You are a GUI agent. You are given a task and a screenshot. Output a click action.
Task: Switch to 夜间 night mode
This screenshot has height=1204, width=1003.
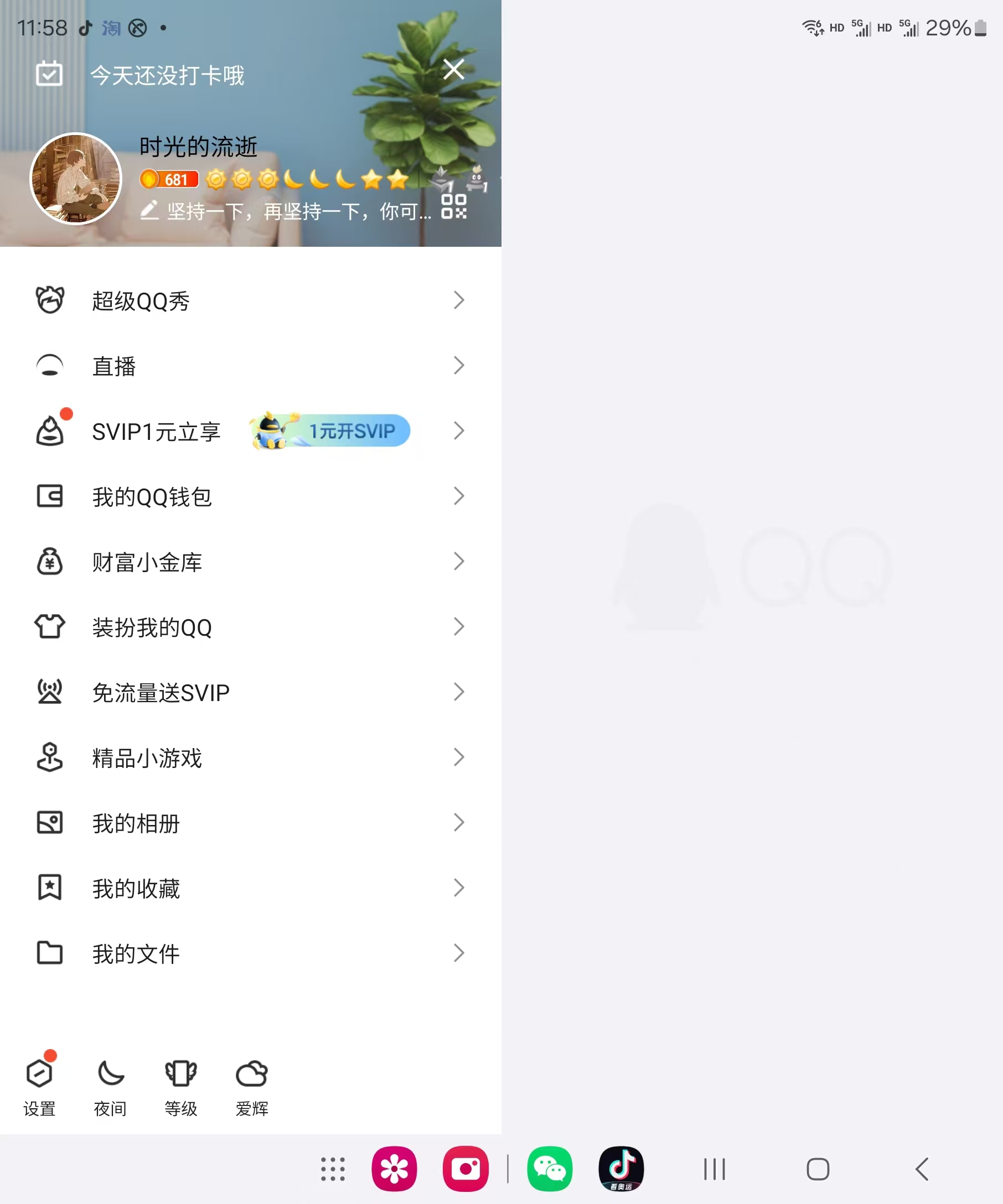coord(110,1086)
